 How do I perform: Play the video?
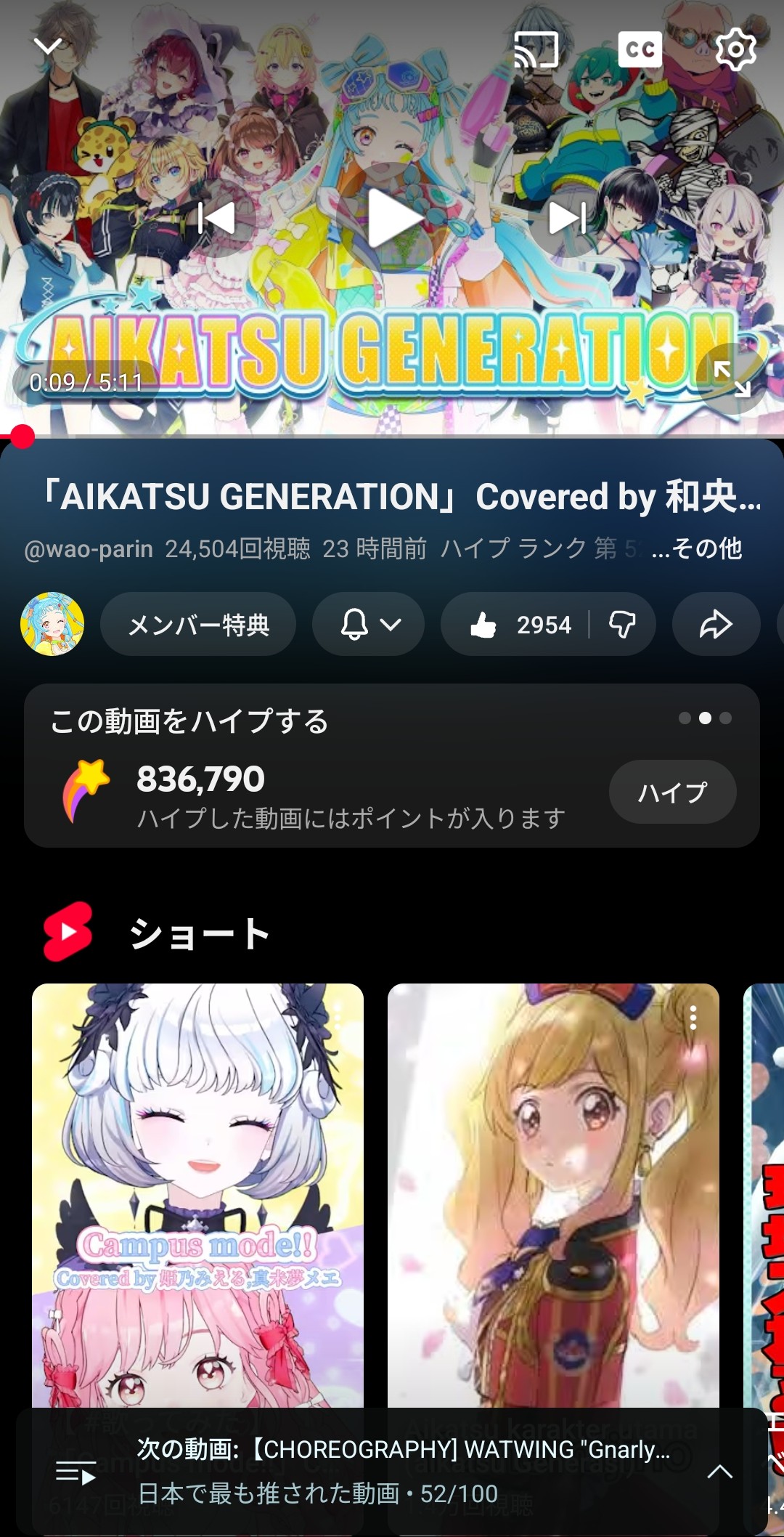(392, 218)
